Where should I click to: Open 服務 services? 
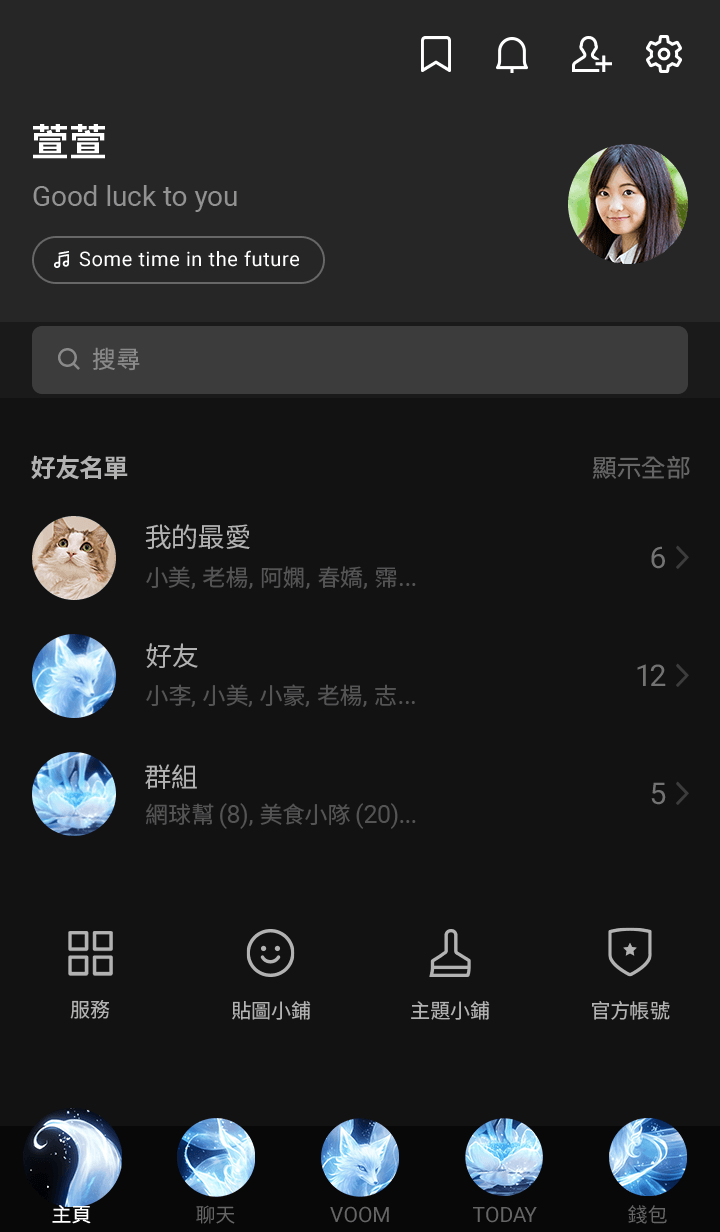click(90, 973)
